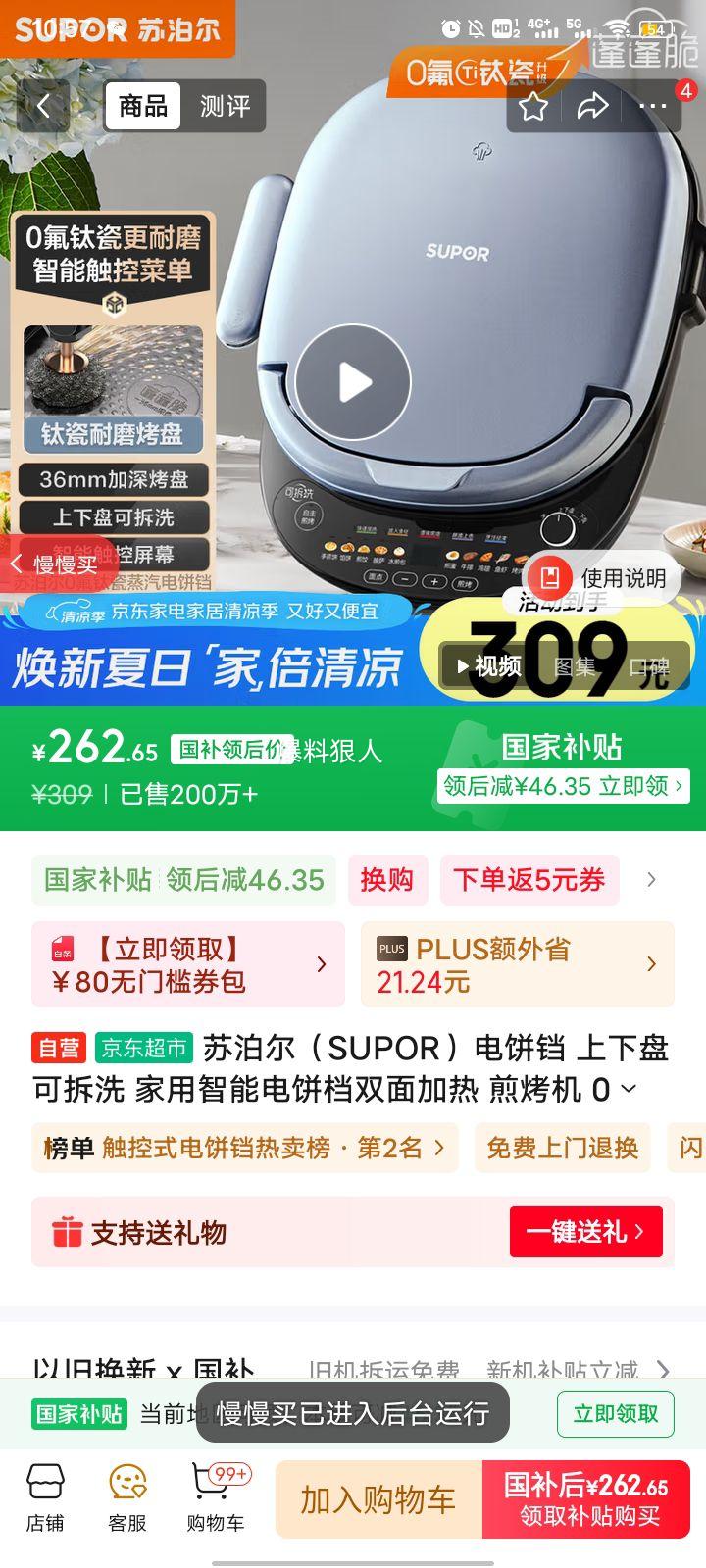Viewport: 706px width, 1568px height.
Task: Open 触控式电饼铛热卖榜 ranking via its arrow
Action: tap(440, 1148)
